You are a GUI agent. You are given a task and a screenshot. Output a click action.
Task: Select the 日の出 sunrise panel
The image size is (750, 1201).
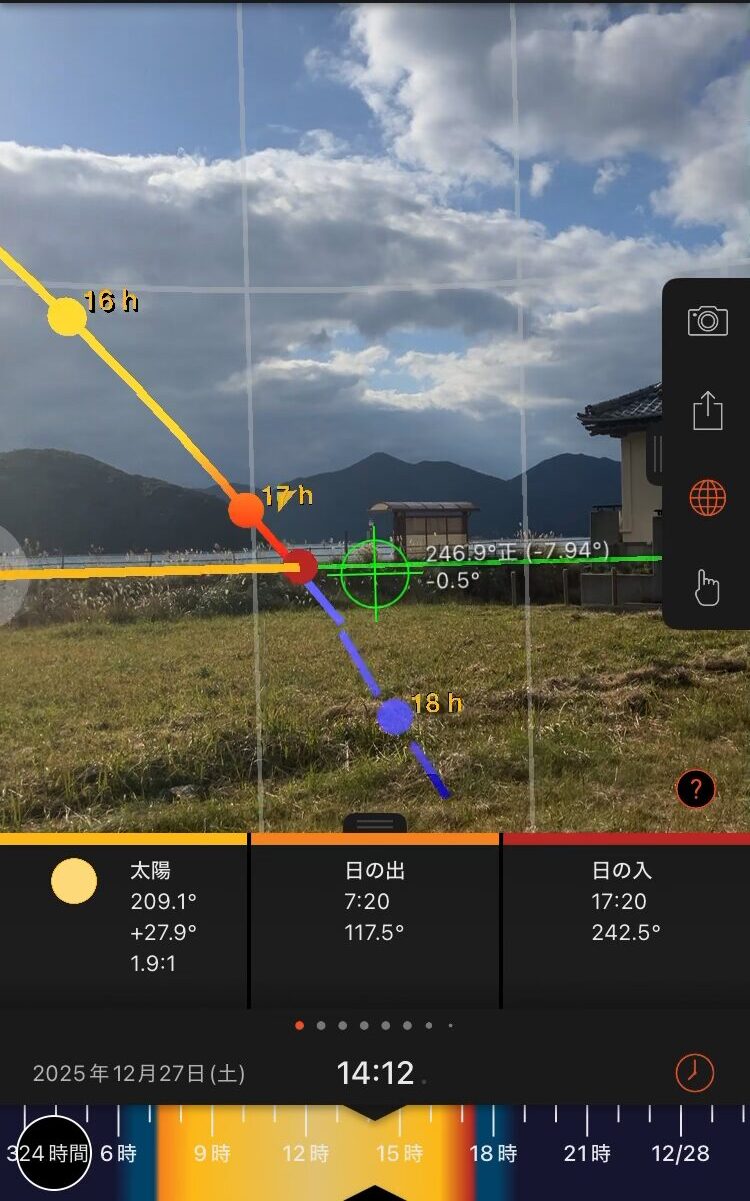click(x=375, y=917)
